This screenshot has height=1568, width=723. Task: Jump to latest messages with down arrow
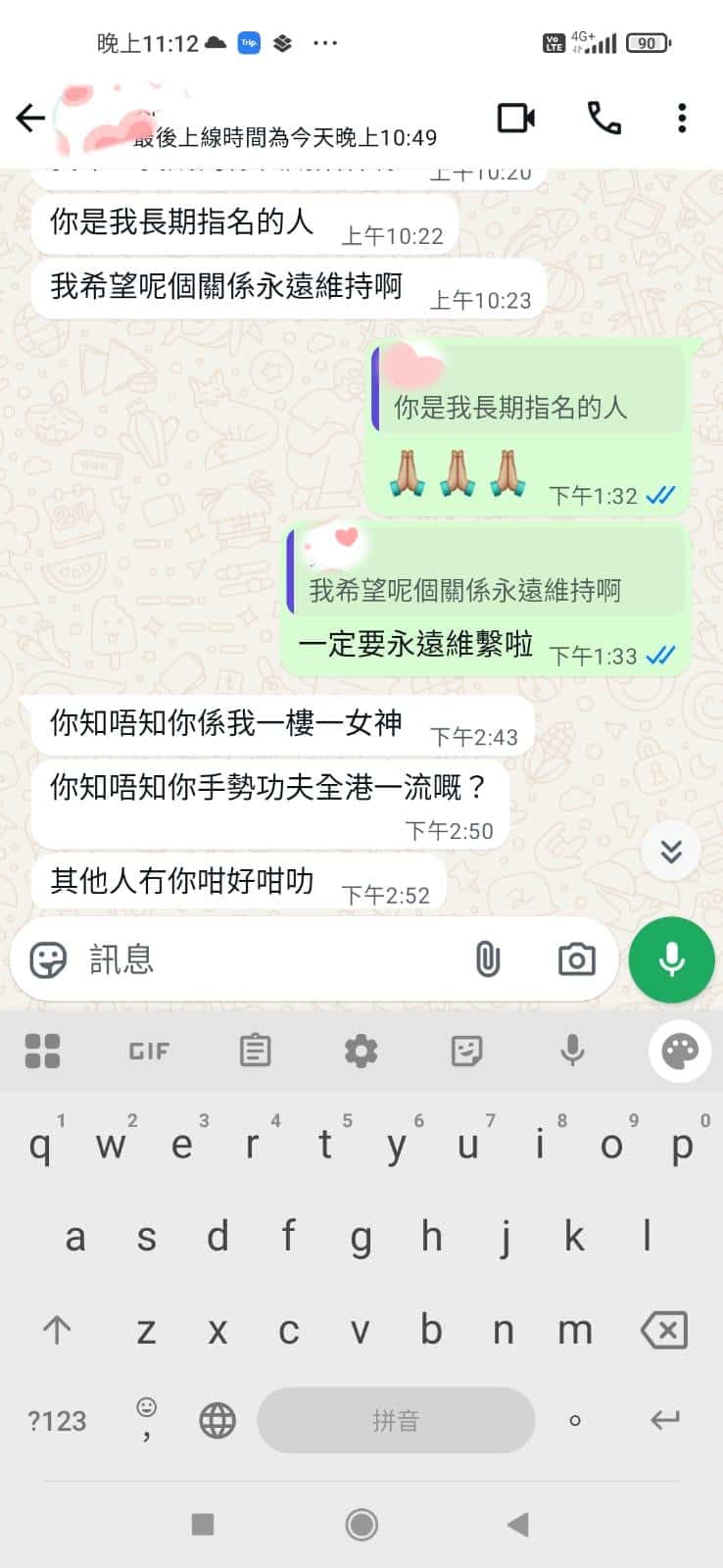click(671, 851)
